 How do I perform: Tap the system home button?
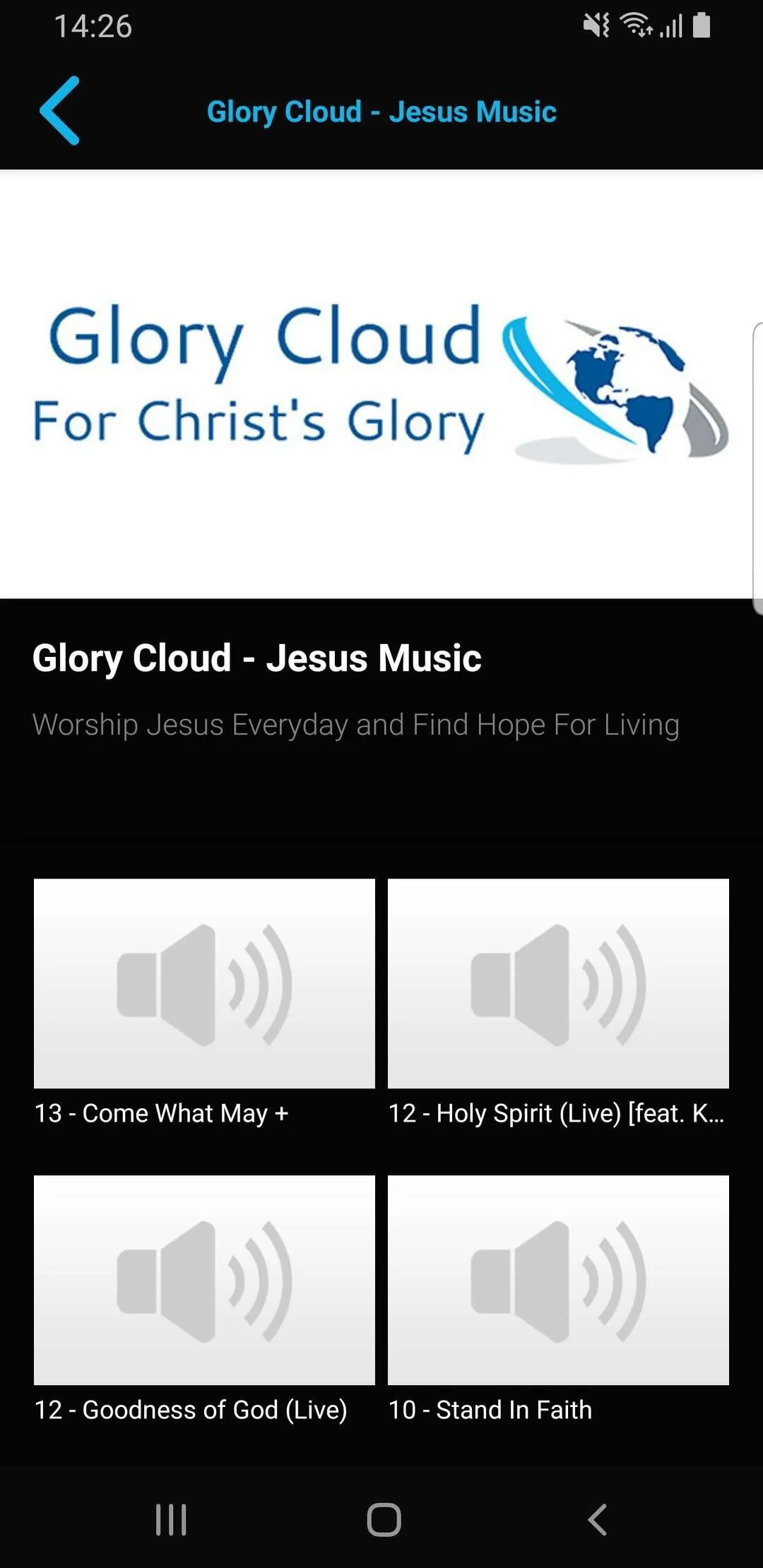click(384, 1519)
